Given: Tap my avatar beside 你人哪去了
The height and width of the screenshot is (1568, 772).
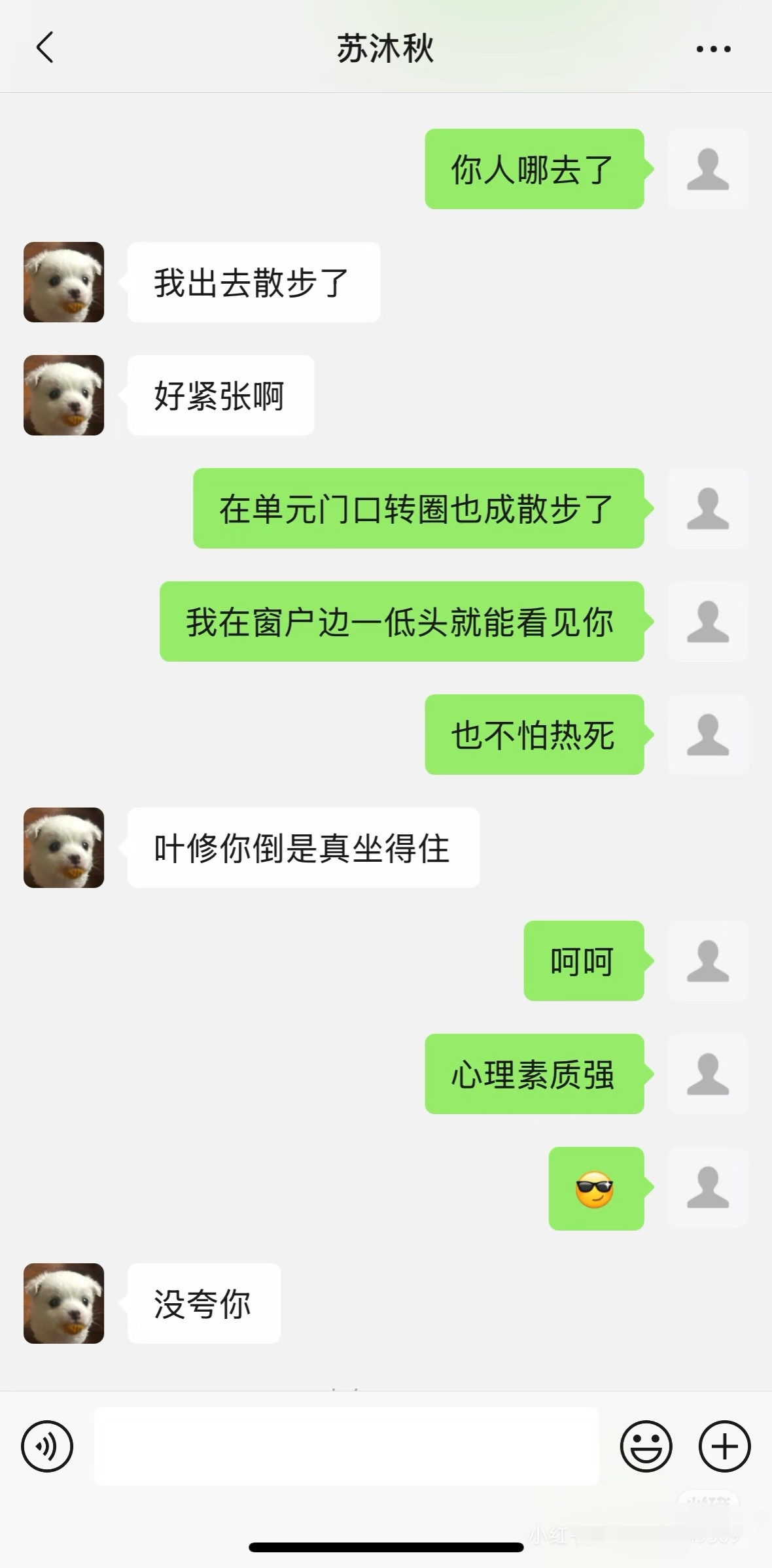Looking at the screenshot, I should click(707, 169).
